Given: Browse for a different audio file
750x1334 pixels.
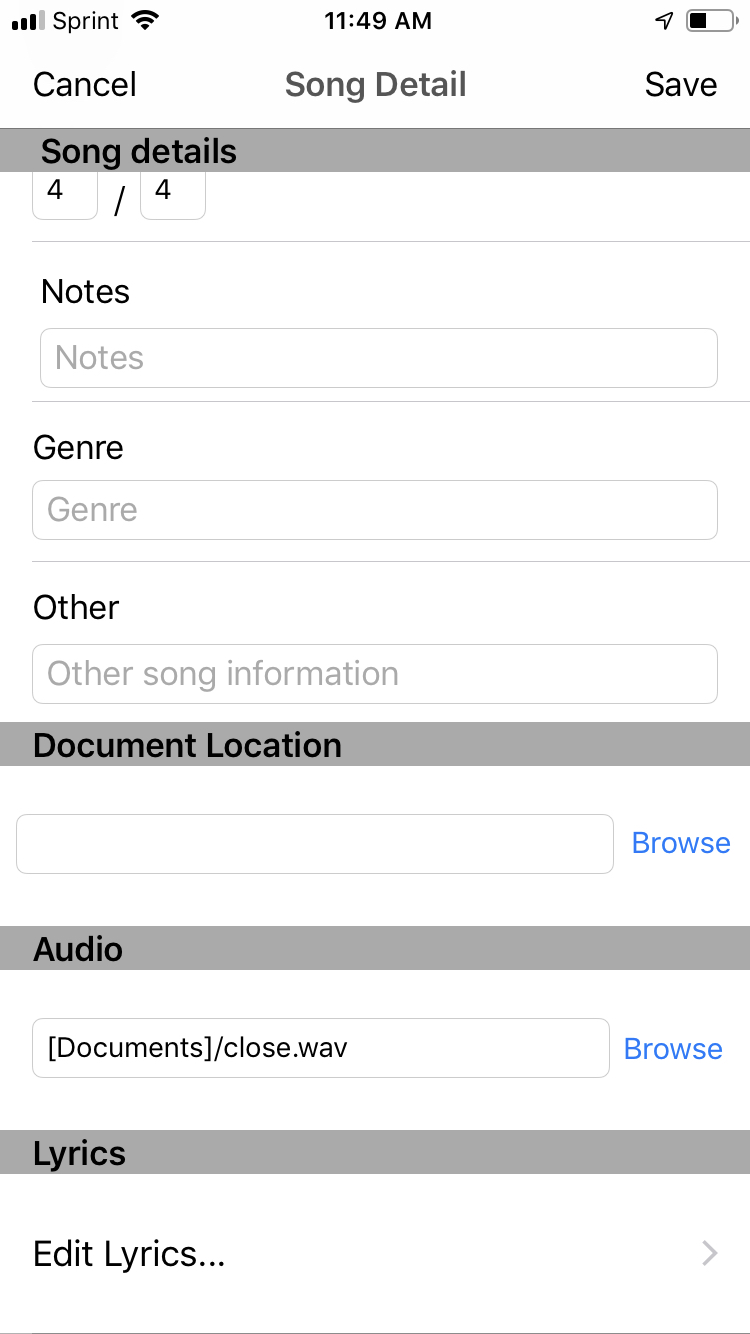Looking at the screenshot, I should (x=673, y=1048).
